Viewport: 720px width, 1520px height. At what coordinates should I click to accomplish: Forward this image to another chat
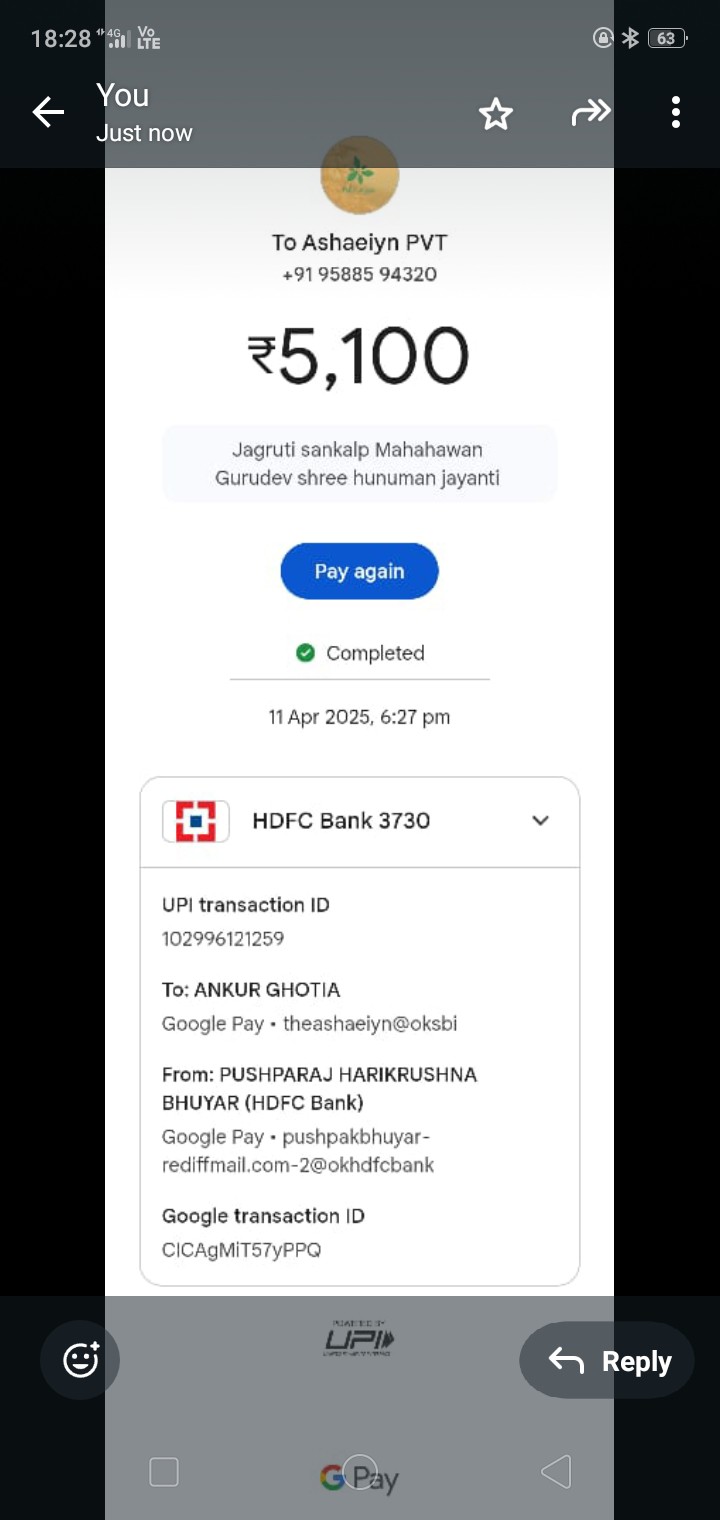[590, 113]
